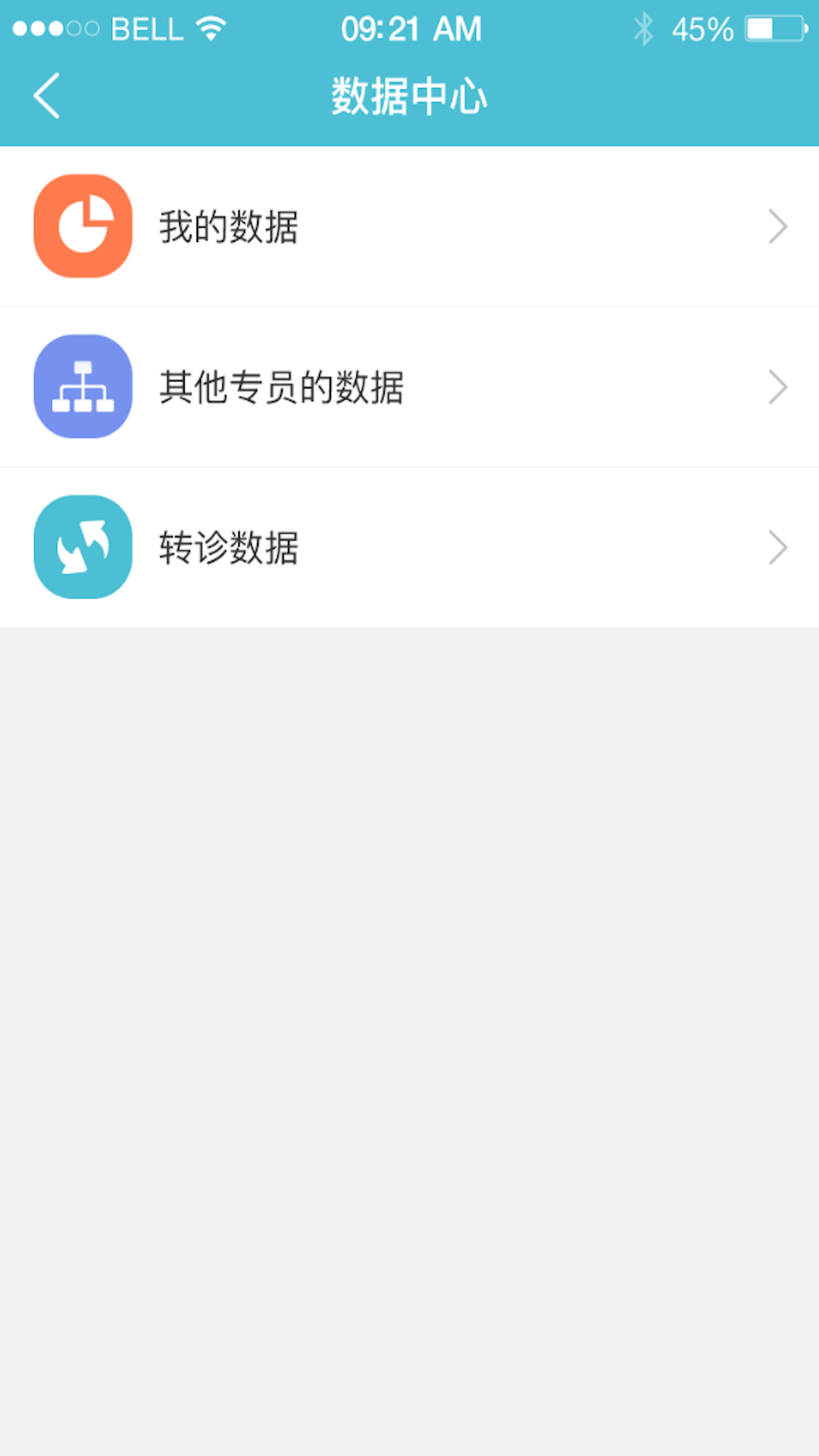Tap the 09:21 AM clock display
The height and width of the screenshot is (1456, 819).
click(411, 27)
